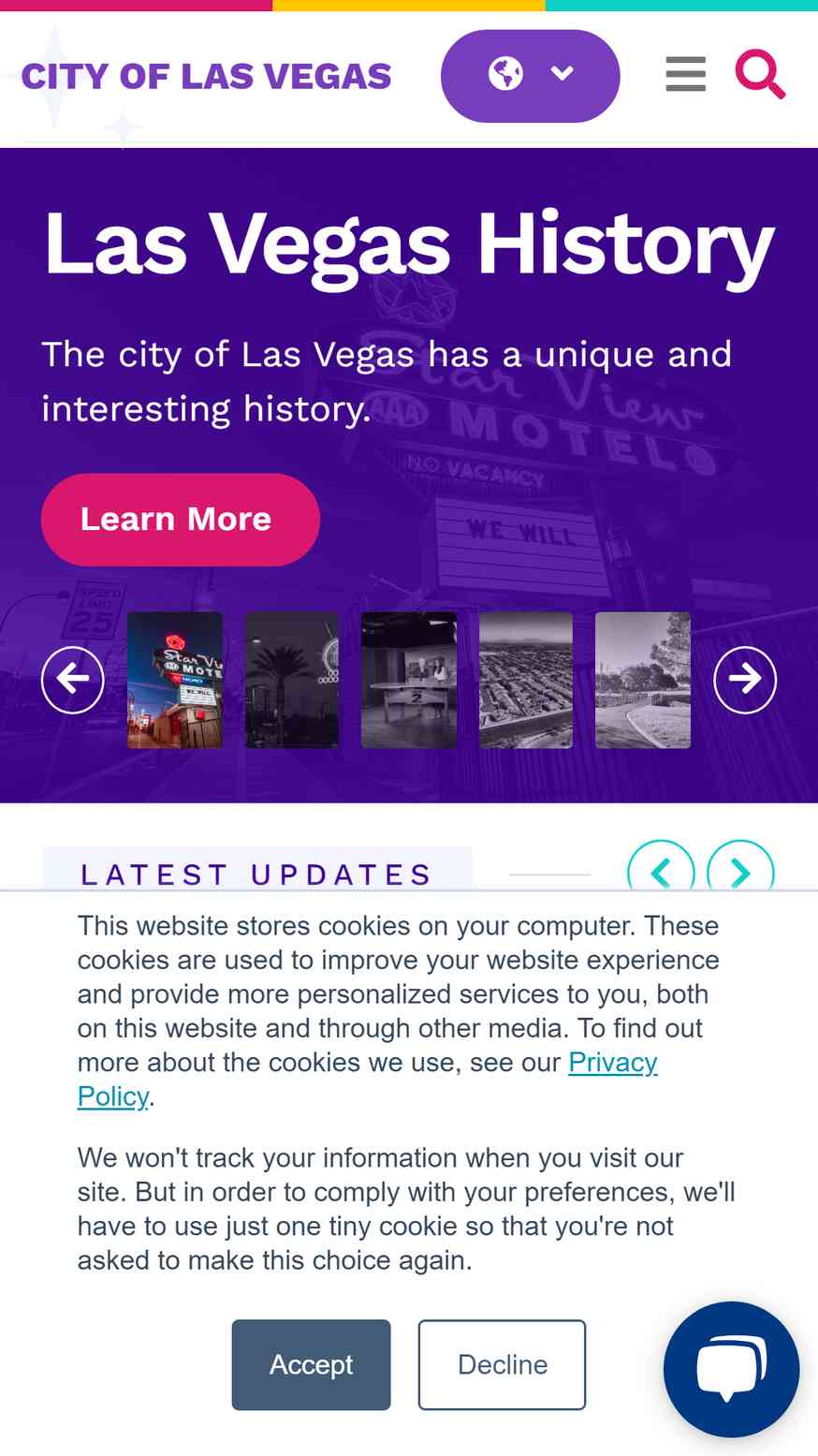The image size is (818, 1456).
Task: Accept the website cookies
Action: 311,1364
